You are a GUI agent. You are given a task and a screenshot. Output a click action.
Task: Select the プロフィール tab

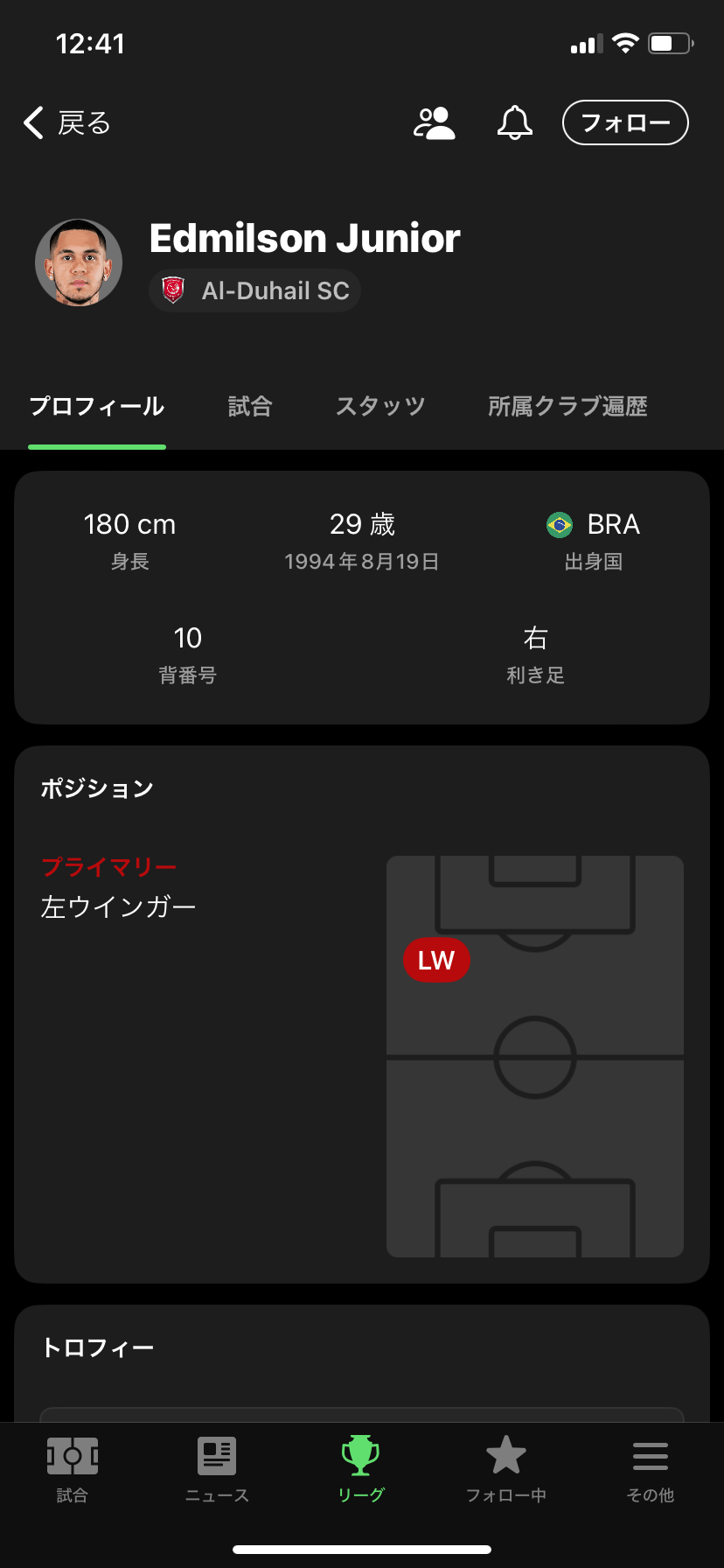tap(97, 407)
